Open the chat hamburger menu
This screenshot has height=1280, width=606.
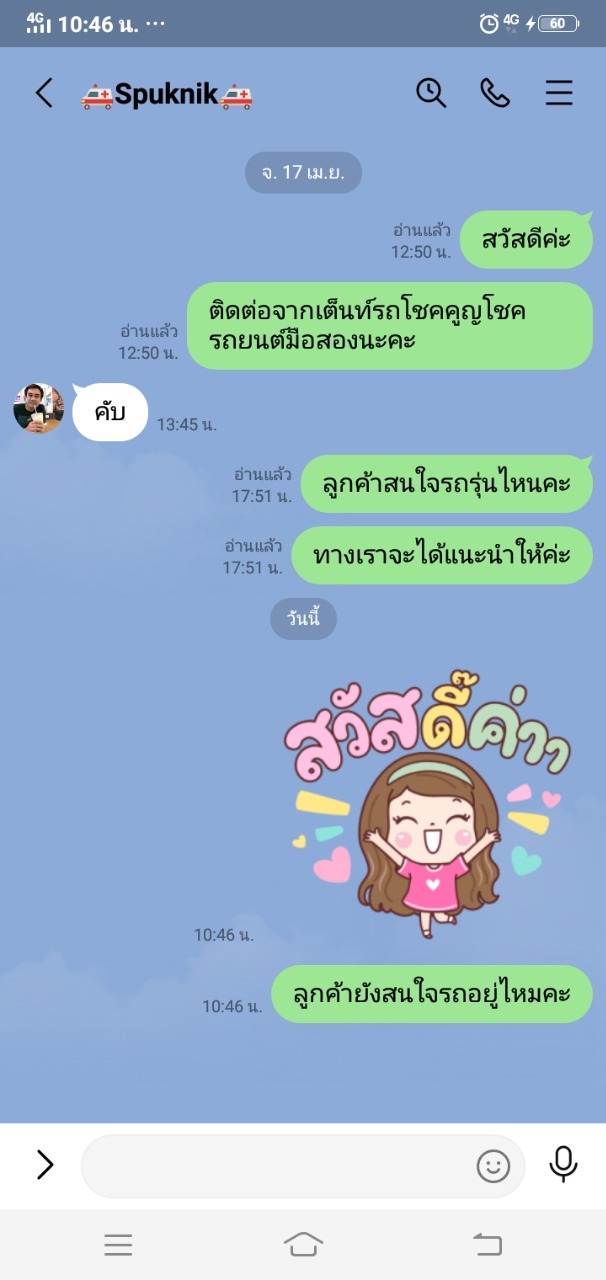559,93
